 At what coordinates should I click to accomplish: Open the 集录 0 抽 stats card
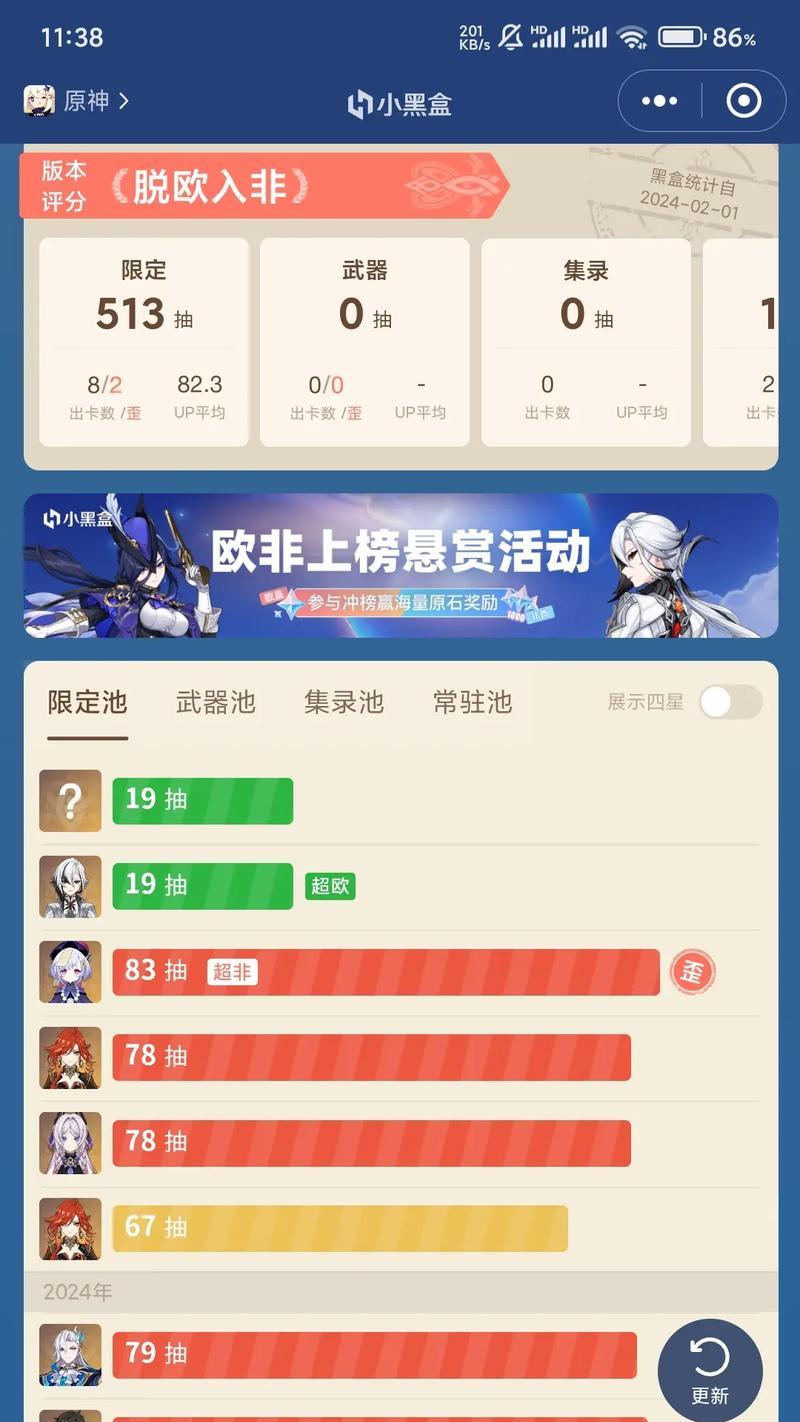click(586, 342)
